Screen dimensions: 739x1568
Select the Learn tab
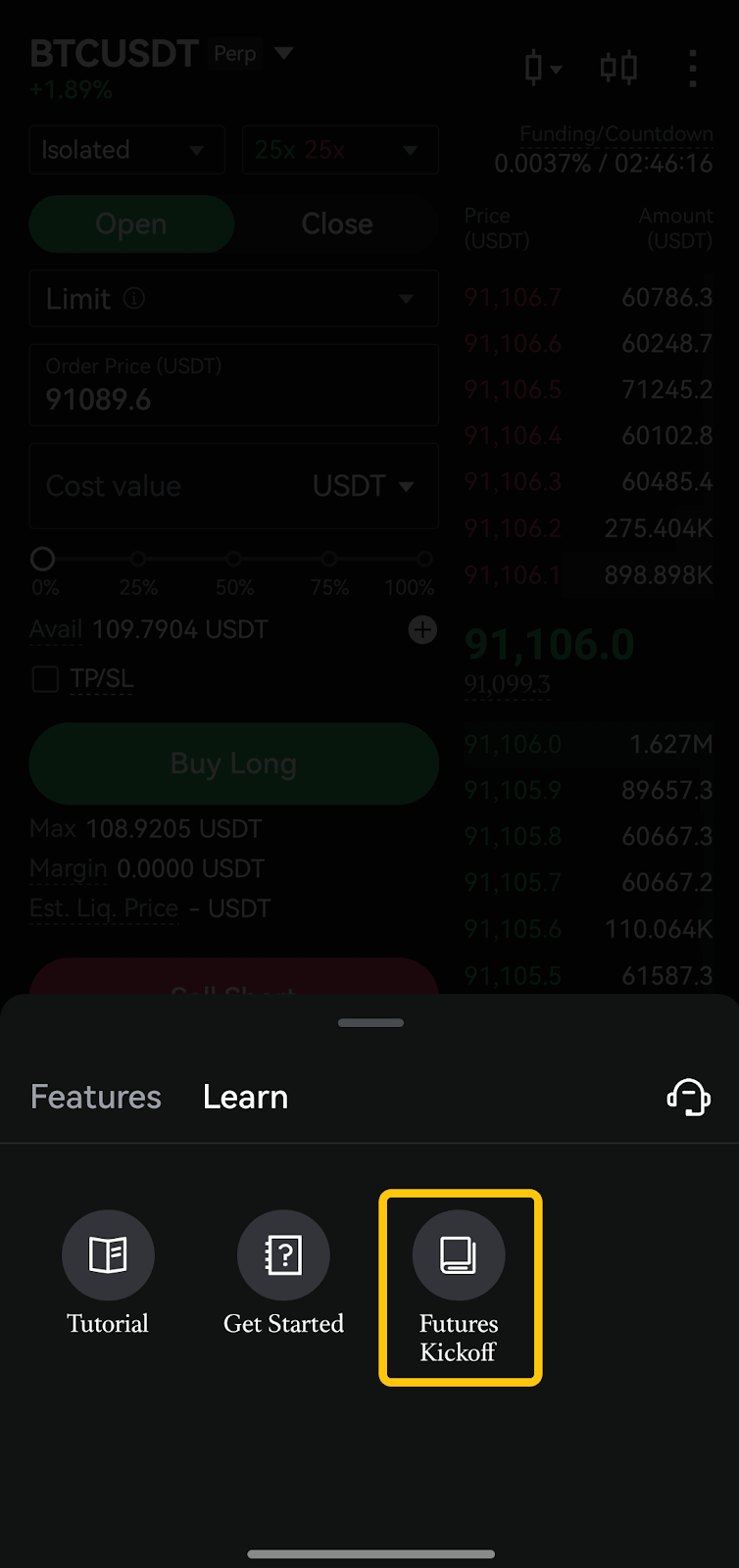point(245,1097)
